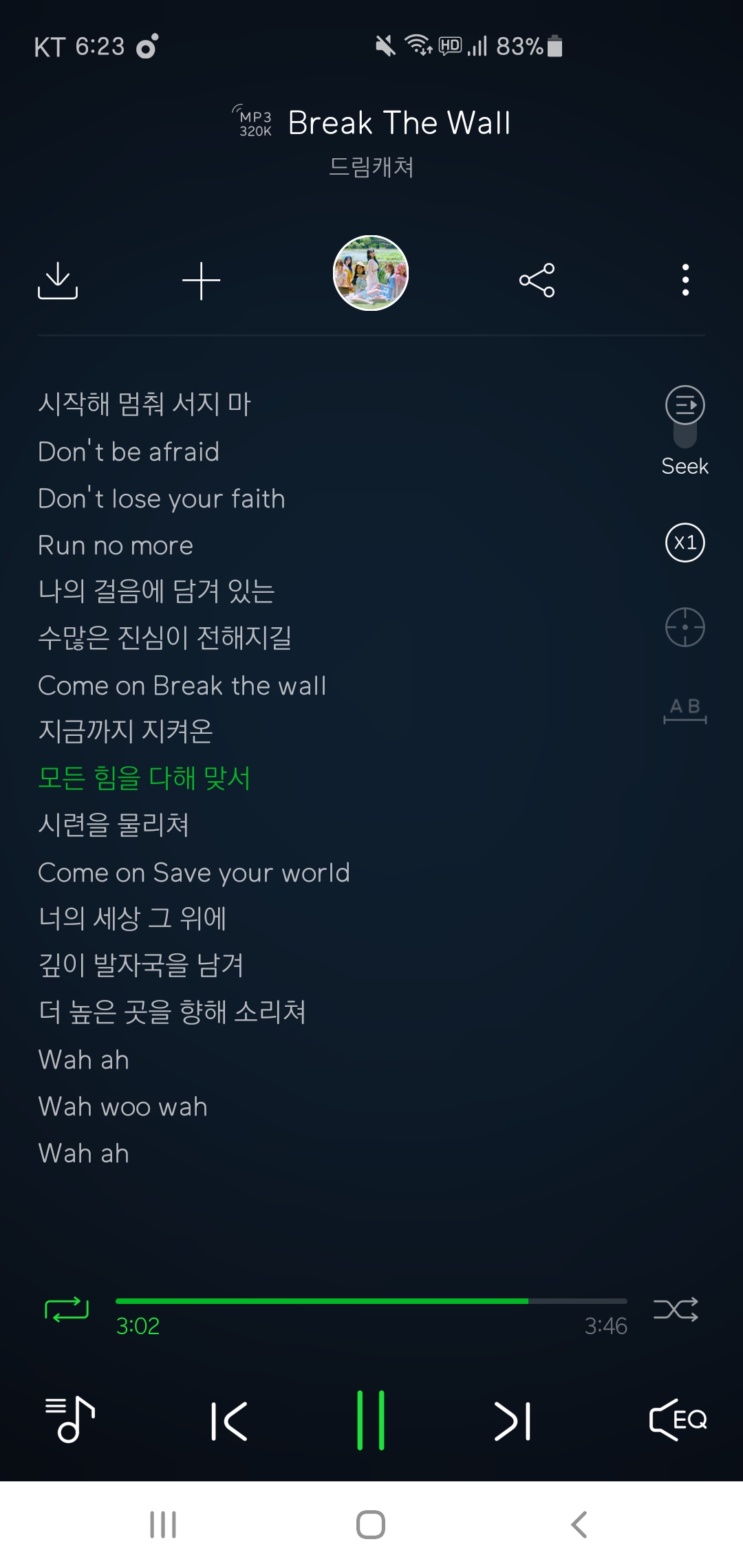Screen dimensions: 743x1568
Task: Share the current song
Action: [537, 280]
